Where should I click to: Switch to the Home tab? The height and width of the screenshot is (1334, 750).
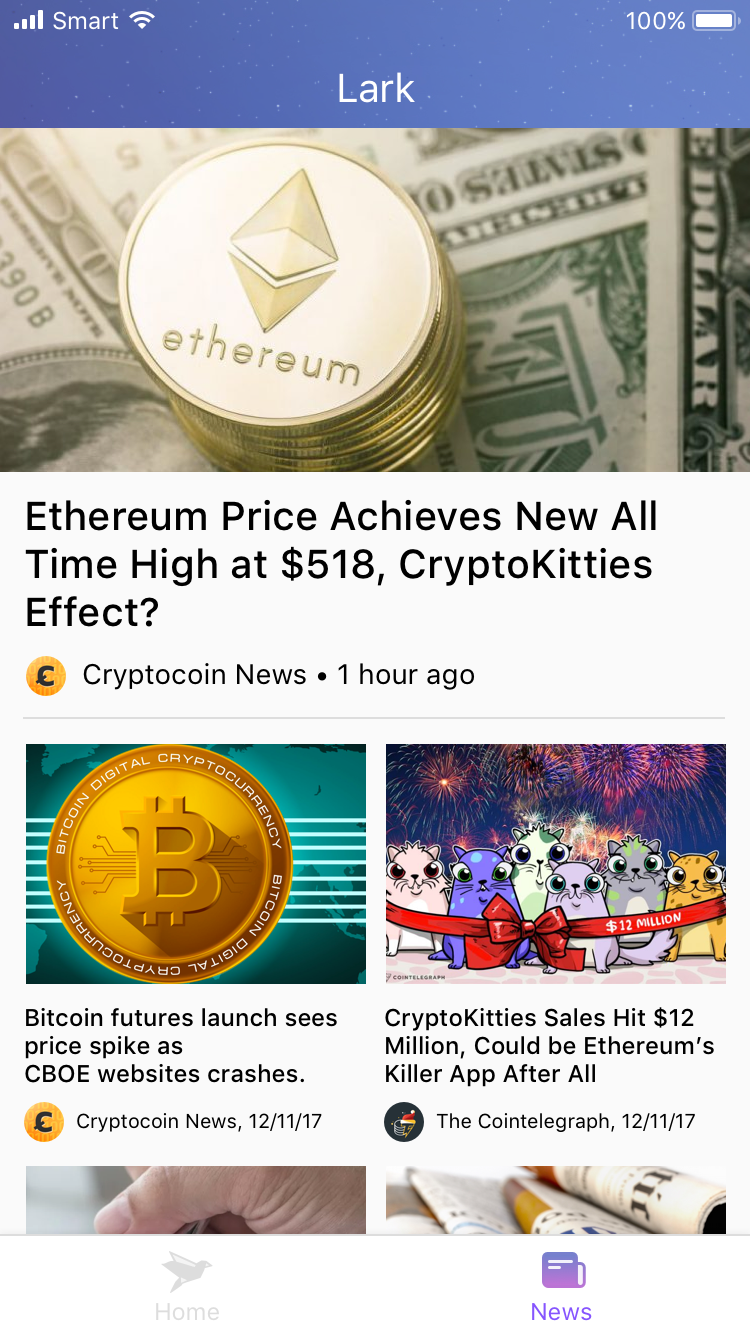[187, 1285]
